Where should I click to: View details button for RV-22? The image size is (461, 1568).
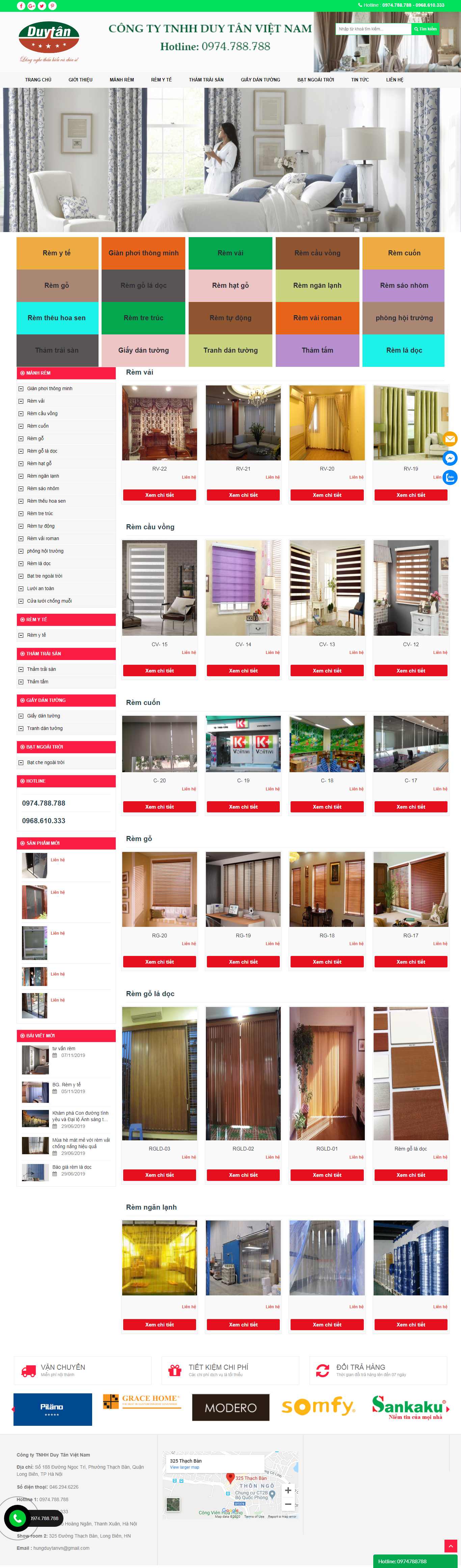(x=159, y=496)
